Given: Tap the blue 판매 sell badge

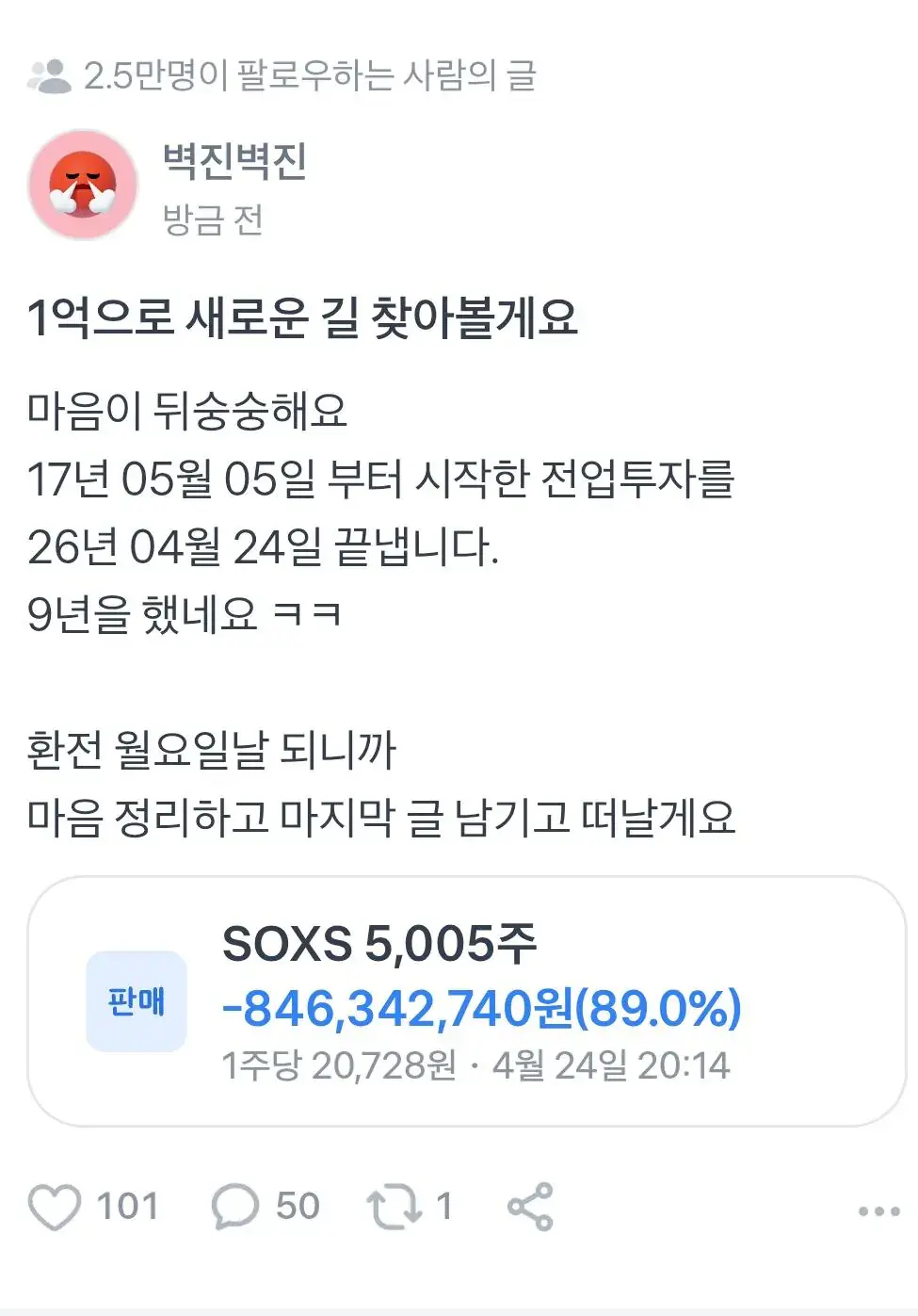Looking at the screenshot, I should (x=137, y=1001).
